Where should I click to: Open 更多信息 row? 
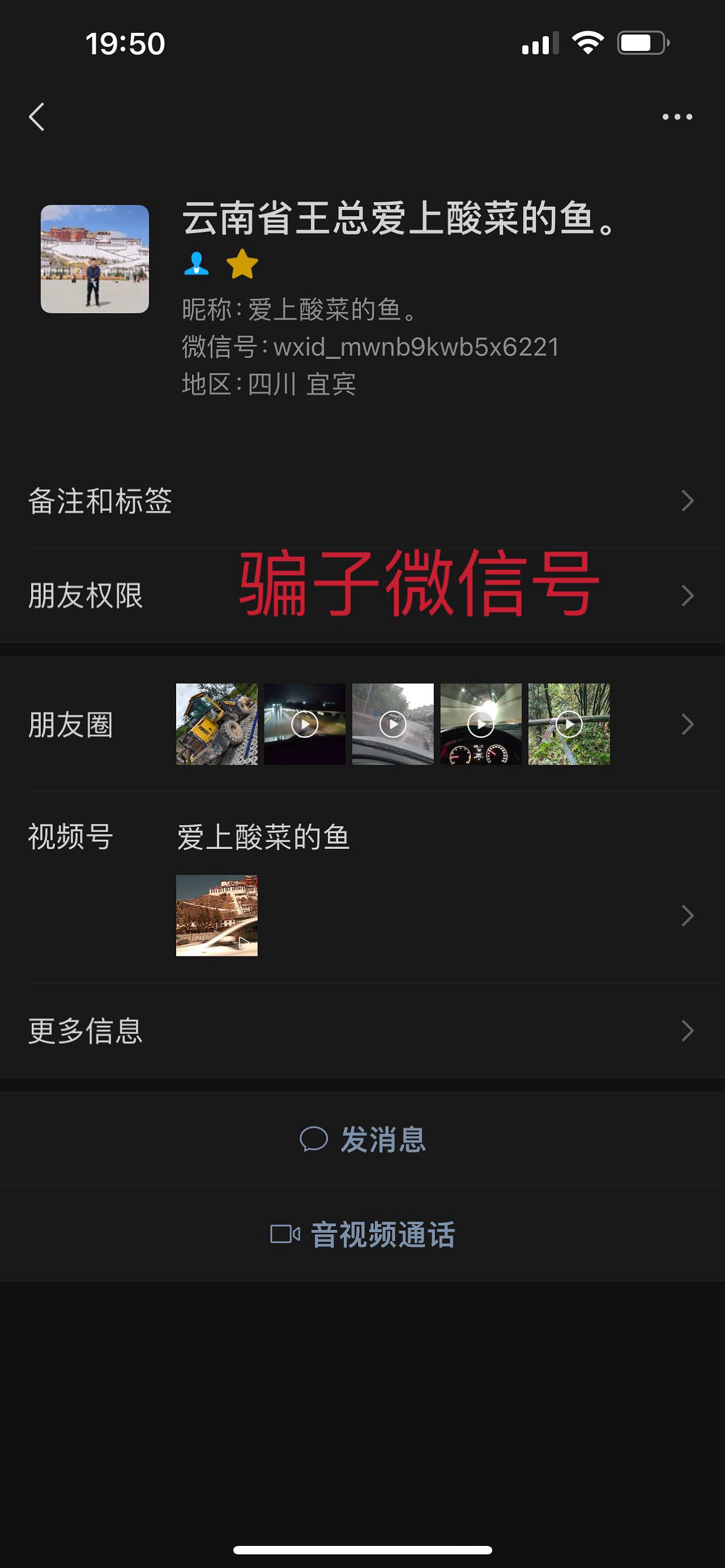(x=363, y=1031)
